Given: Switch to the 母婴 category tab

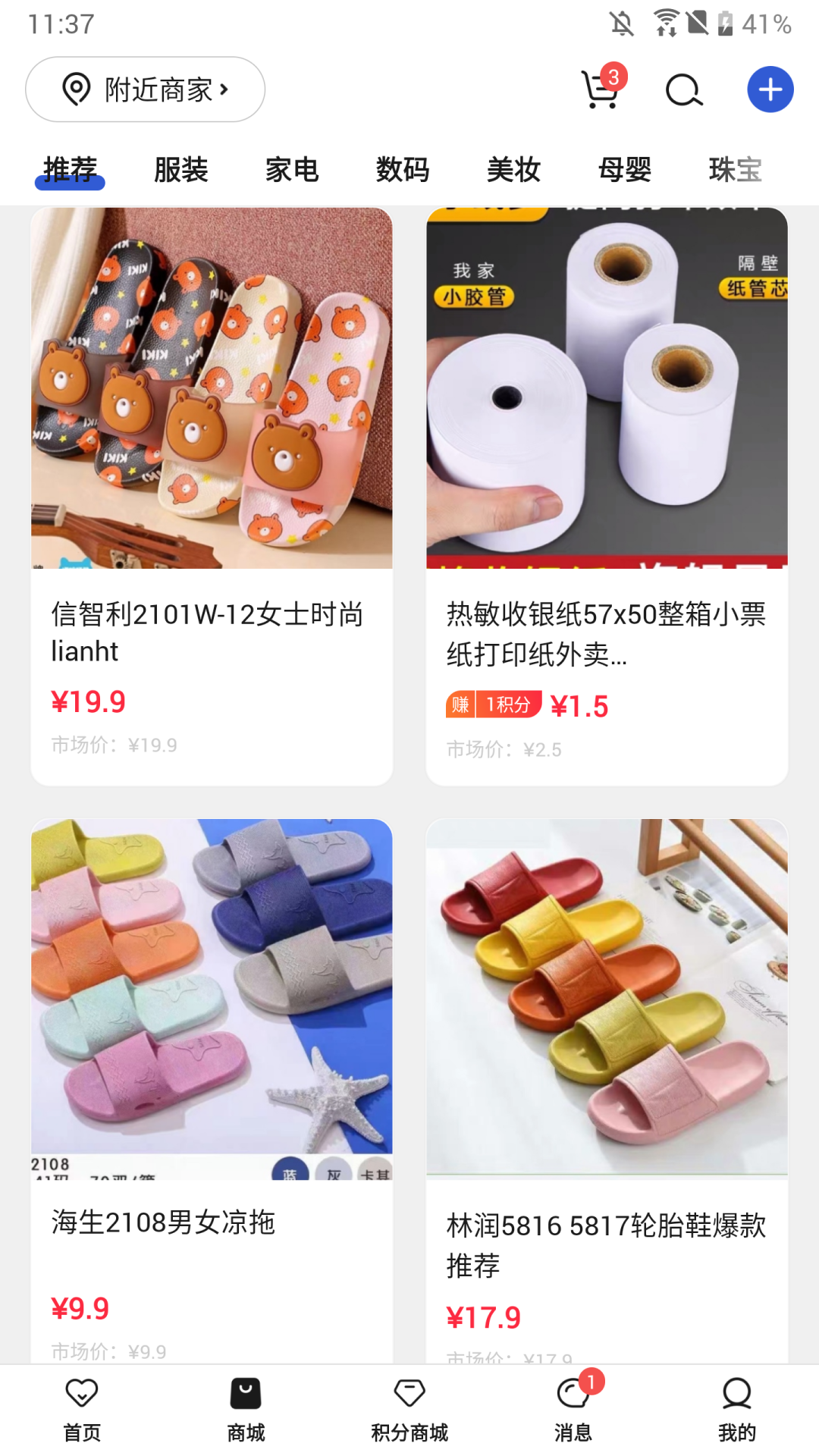Looking at the screenshot, I should pos(624,170).
